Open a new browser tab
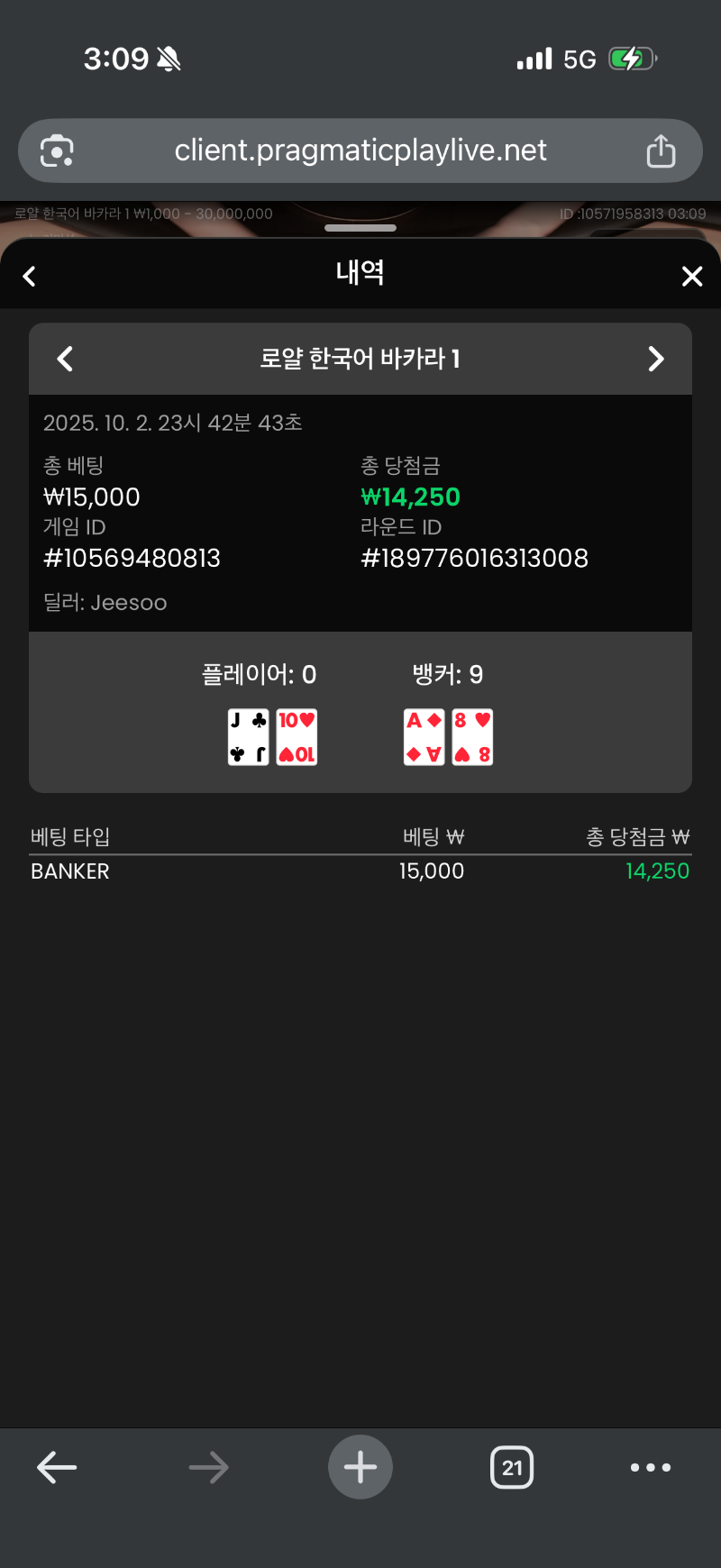 tap(360, 1467)
